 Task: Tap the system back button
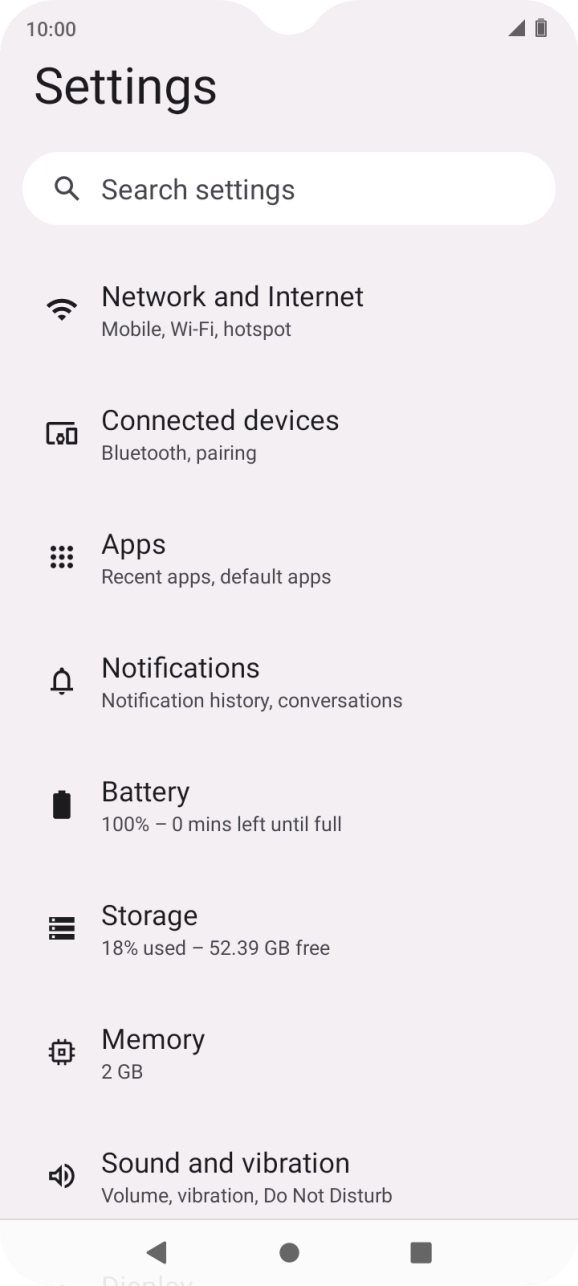click(156, 1252)
